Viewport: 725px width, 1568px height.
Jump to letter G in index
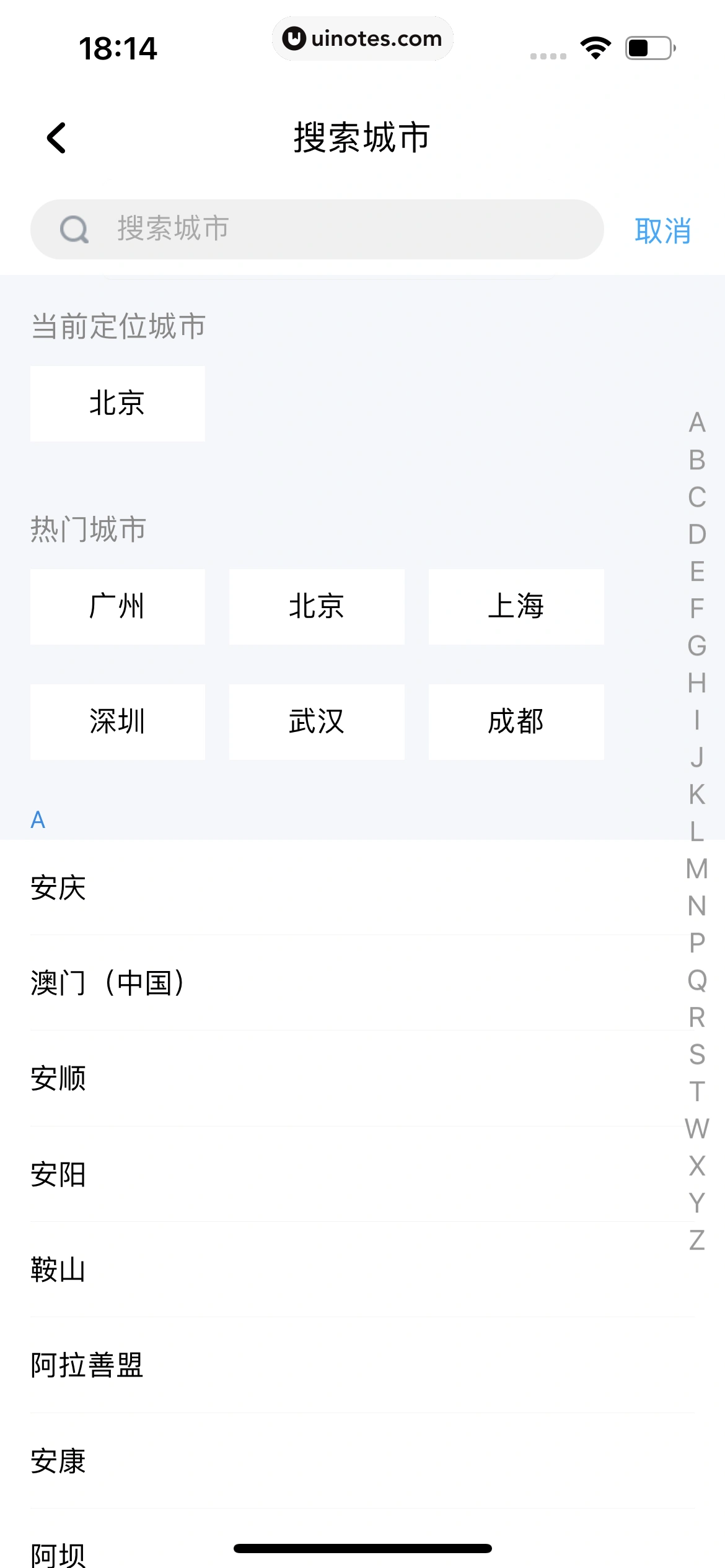(696, 646)
